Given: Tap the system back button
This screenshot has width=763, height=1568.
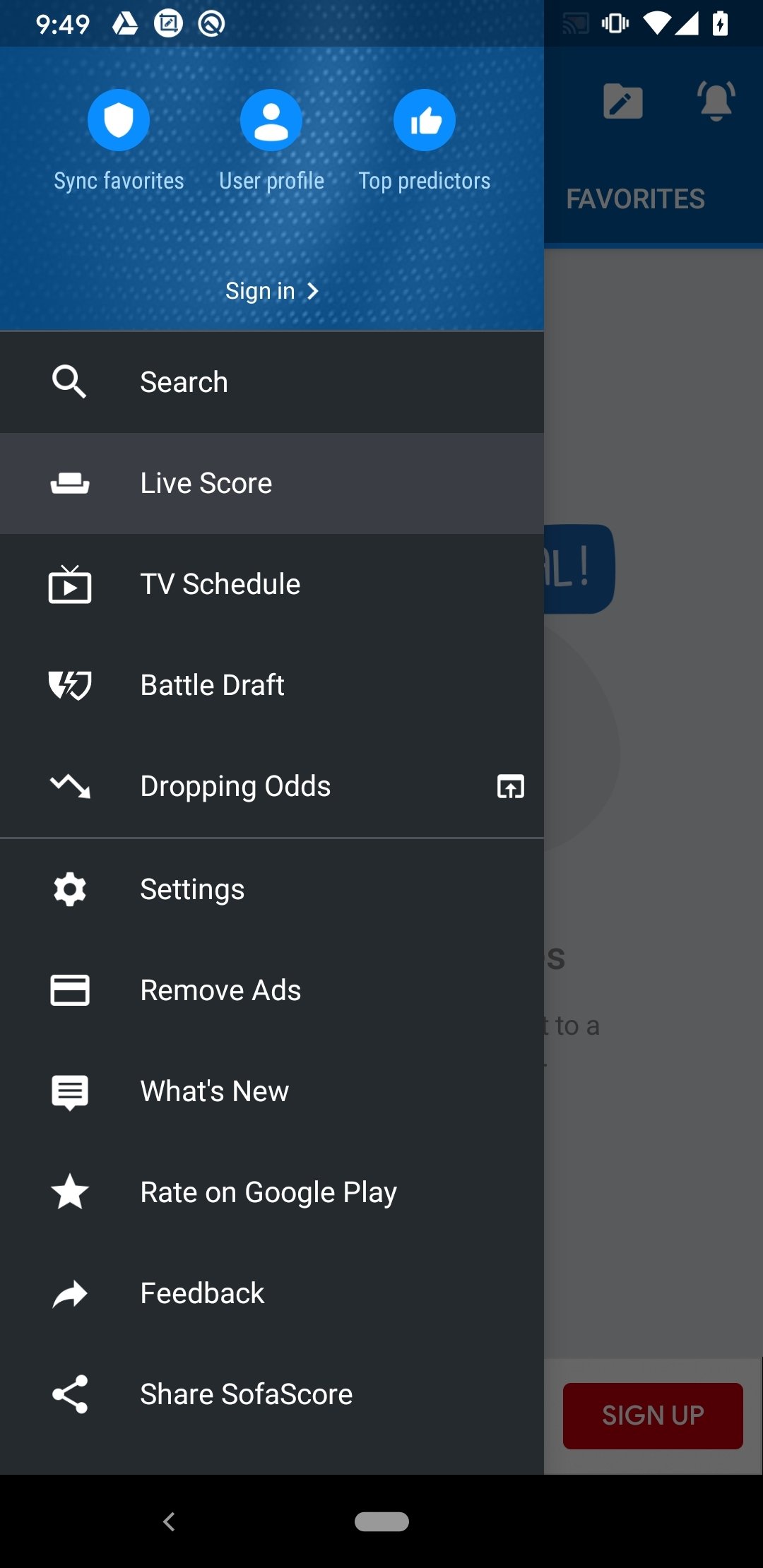Looking at the screenshot, I should (x=169, y=1521).
